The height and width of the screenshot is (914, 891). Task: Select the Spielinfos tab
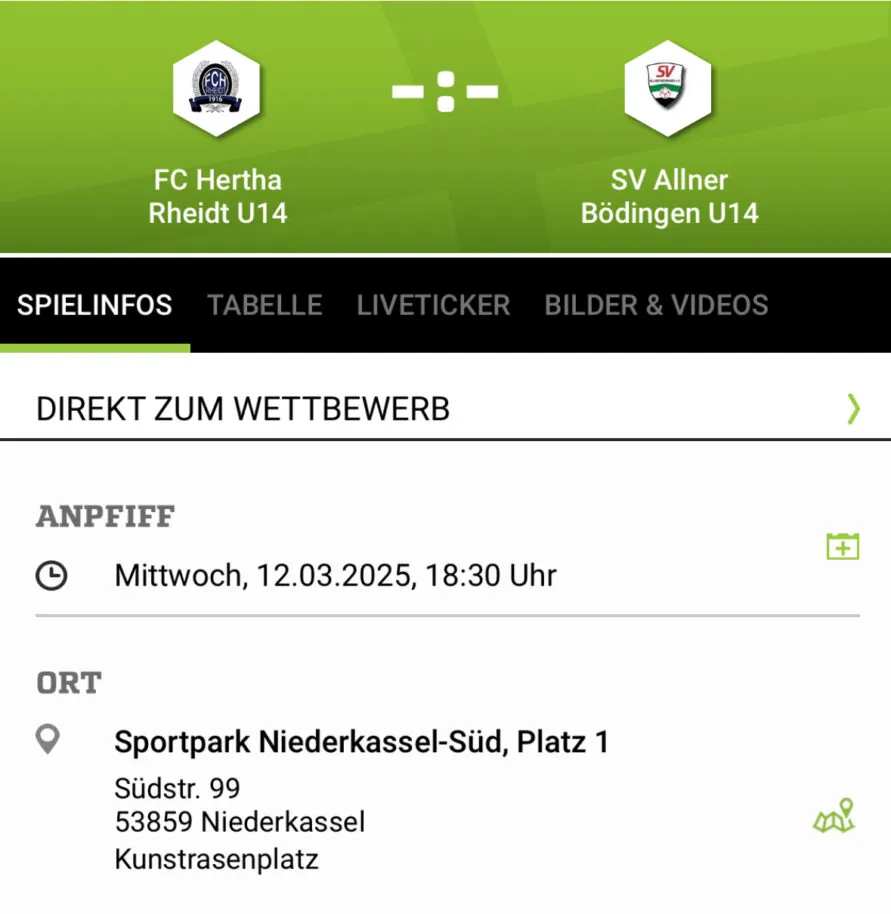pyautogui.click(x=95, y=305)
